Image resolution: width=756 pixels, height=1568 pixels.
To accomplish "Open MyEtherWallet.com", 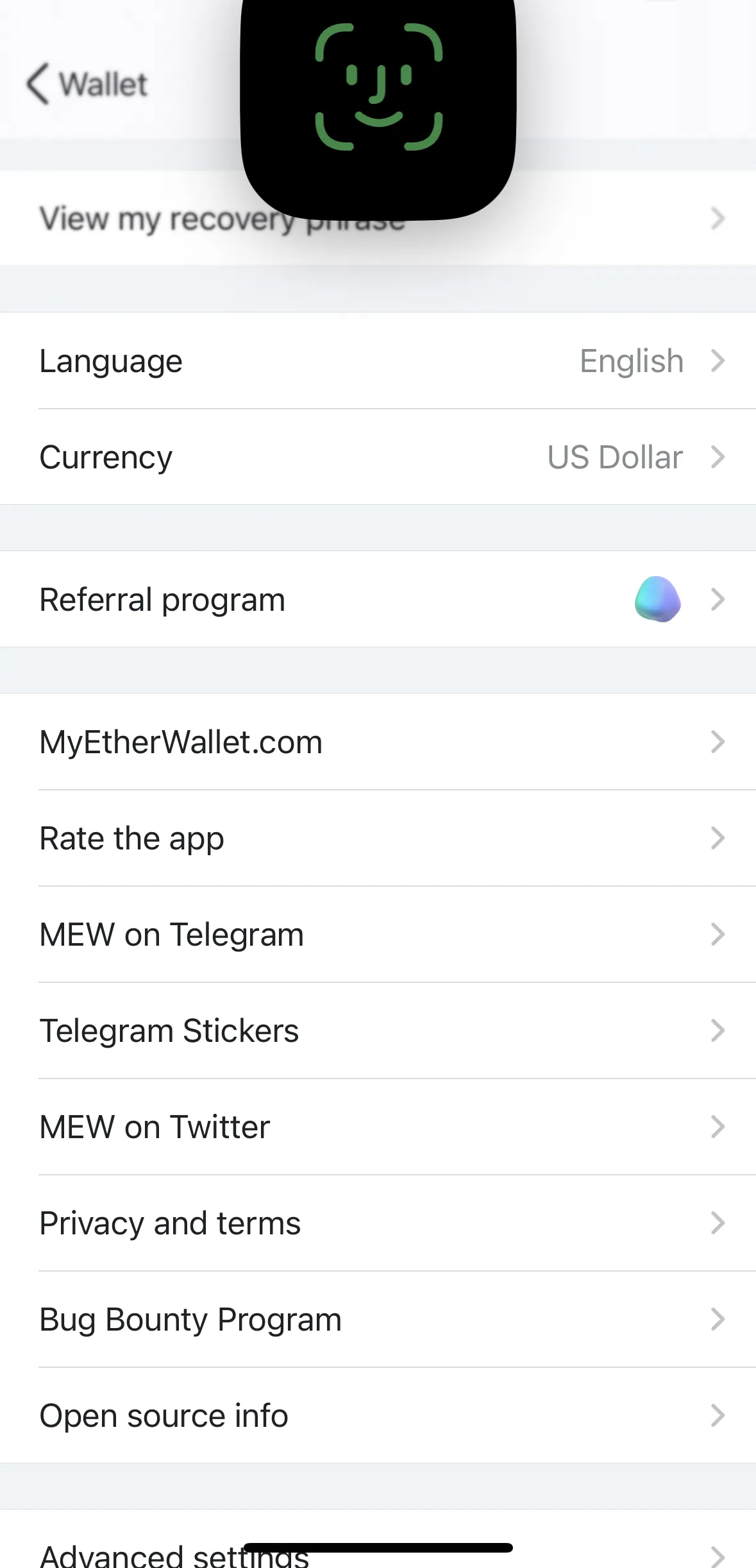I will (378, 742).
